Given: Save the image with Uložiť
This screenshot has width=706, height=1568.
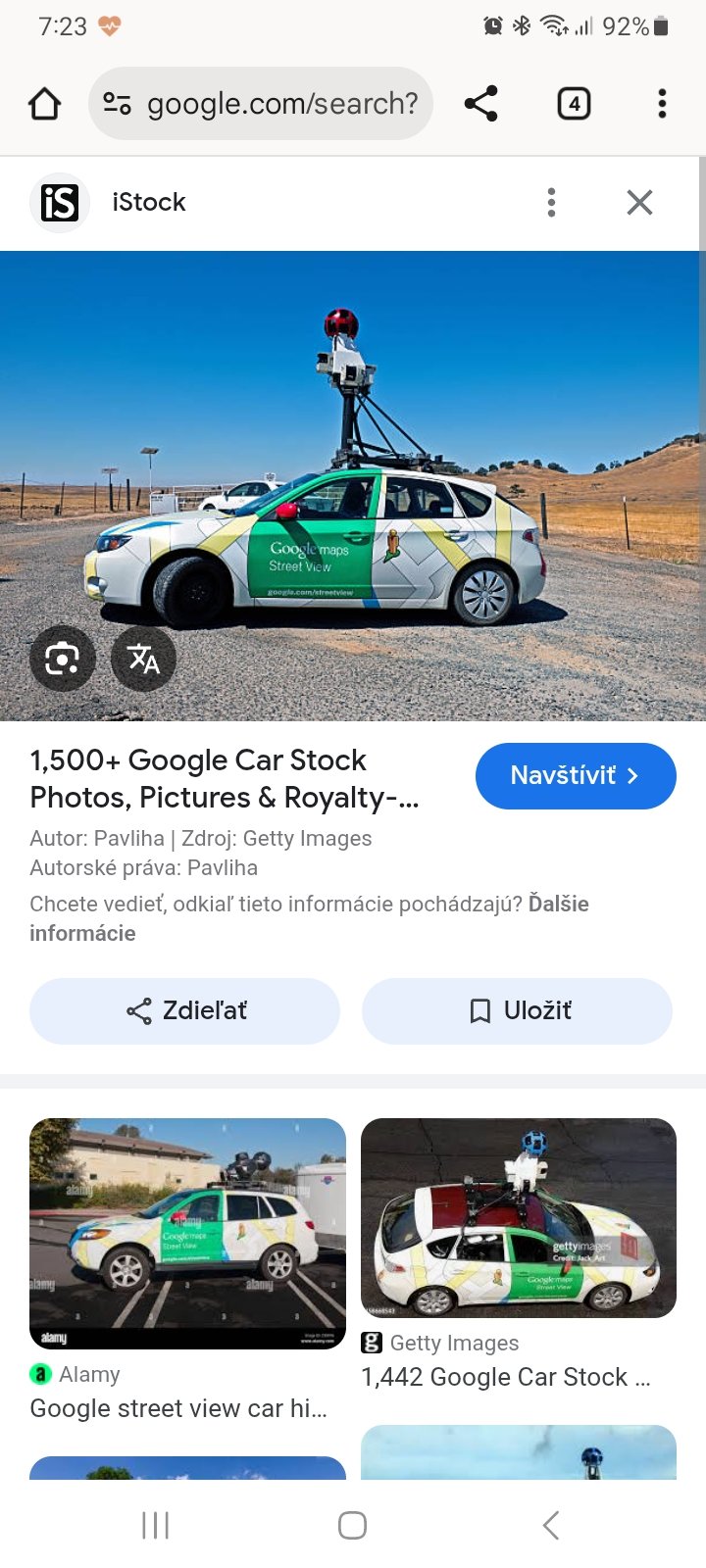Looking at the screenshot, I should coord(518,1010).
